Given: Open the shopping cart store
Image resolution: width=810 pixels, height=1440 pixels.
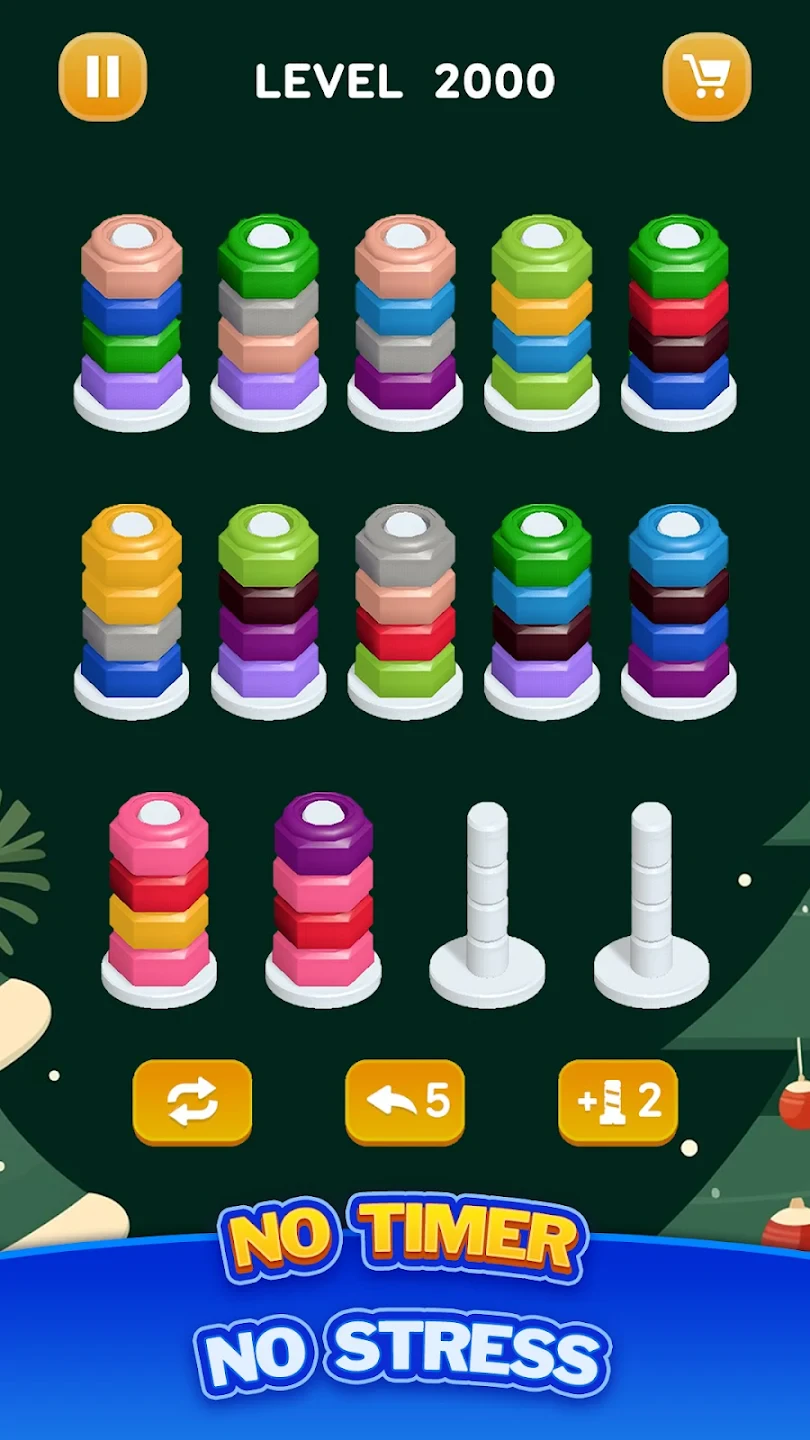Looking at the screenshot, I should [x=707, y=77].
